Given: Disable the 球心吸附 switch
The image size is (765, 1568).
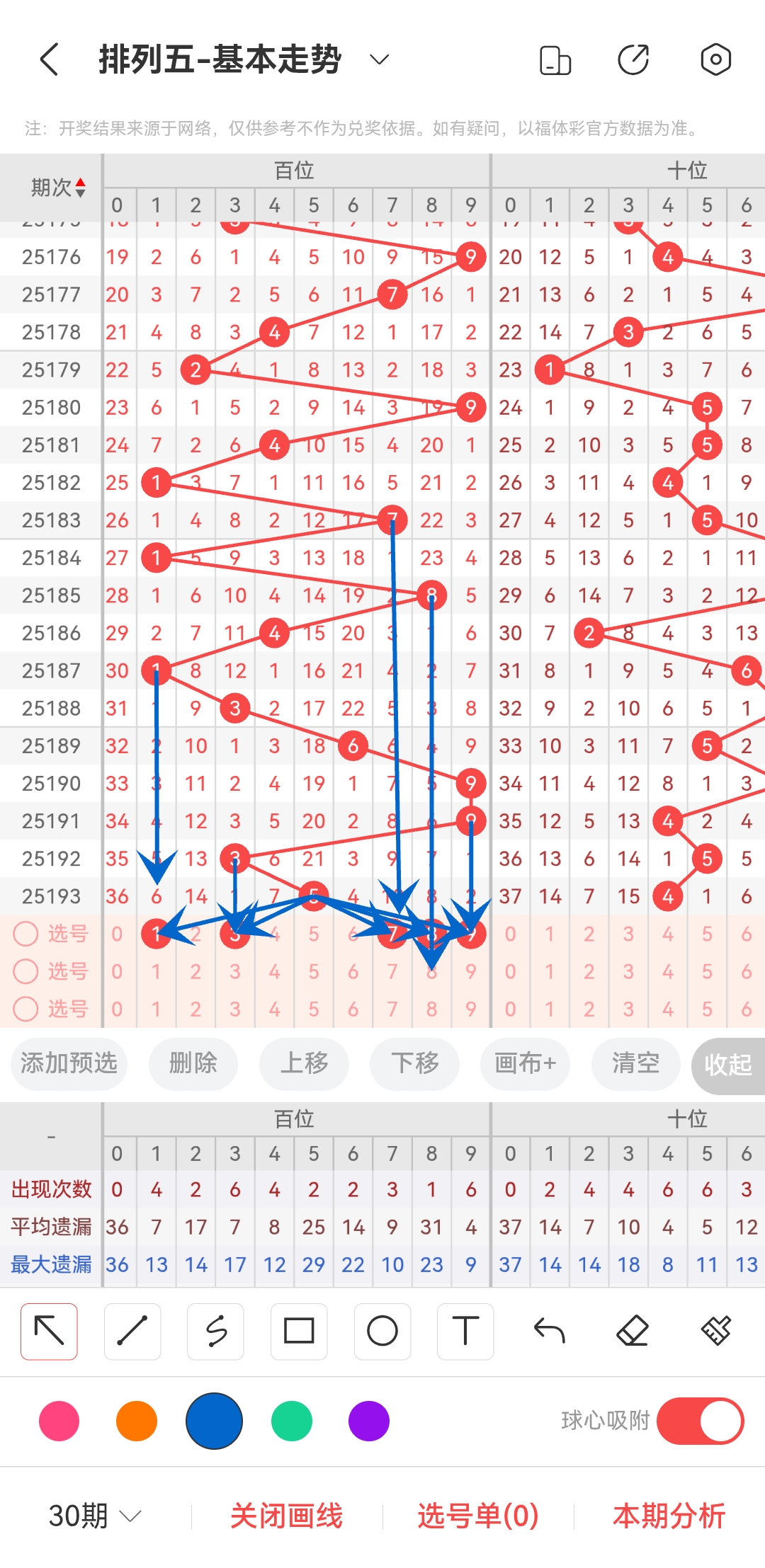Looking at the screenshot, I should point(700,1421).
